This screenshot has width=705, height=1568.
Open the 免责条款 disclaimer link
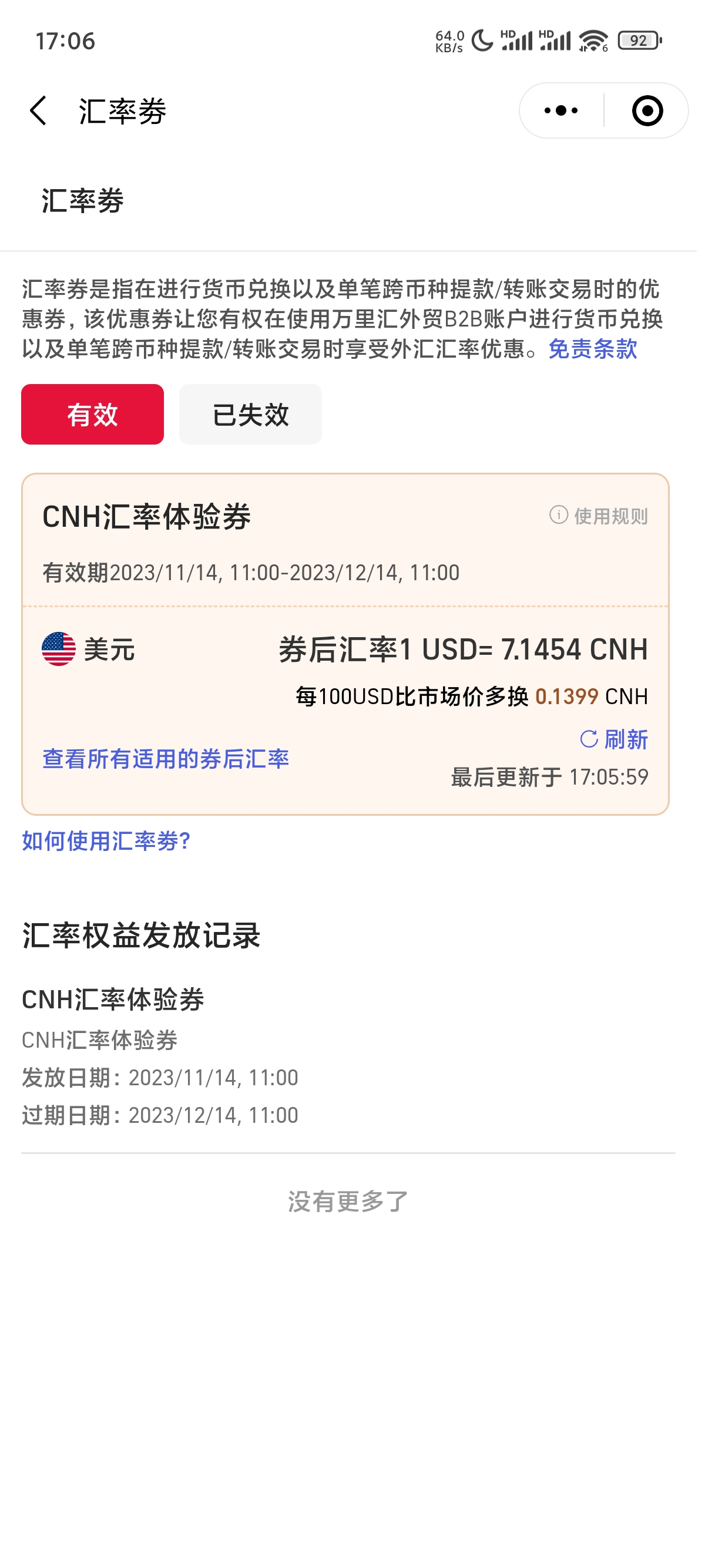[x=592, y=349]
